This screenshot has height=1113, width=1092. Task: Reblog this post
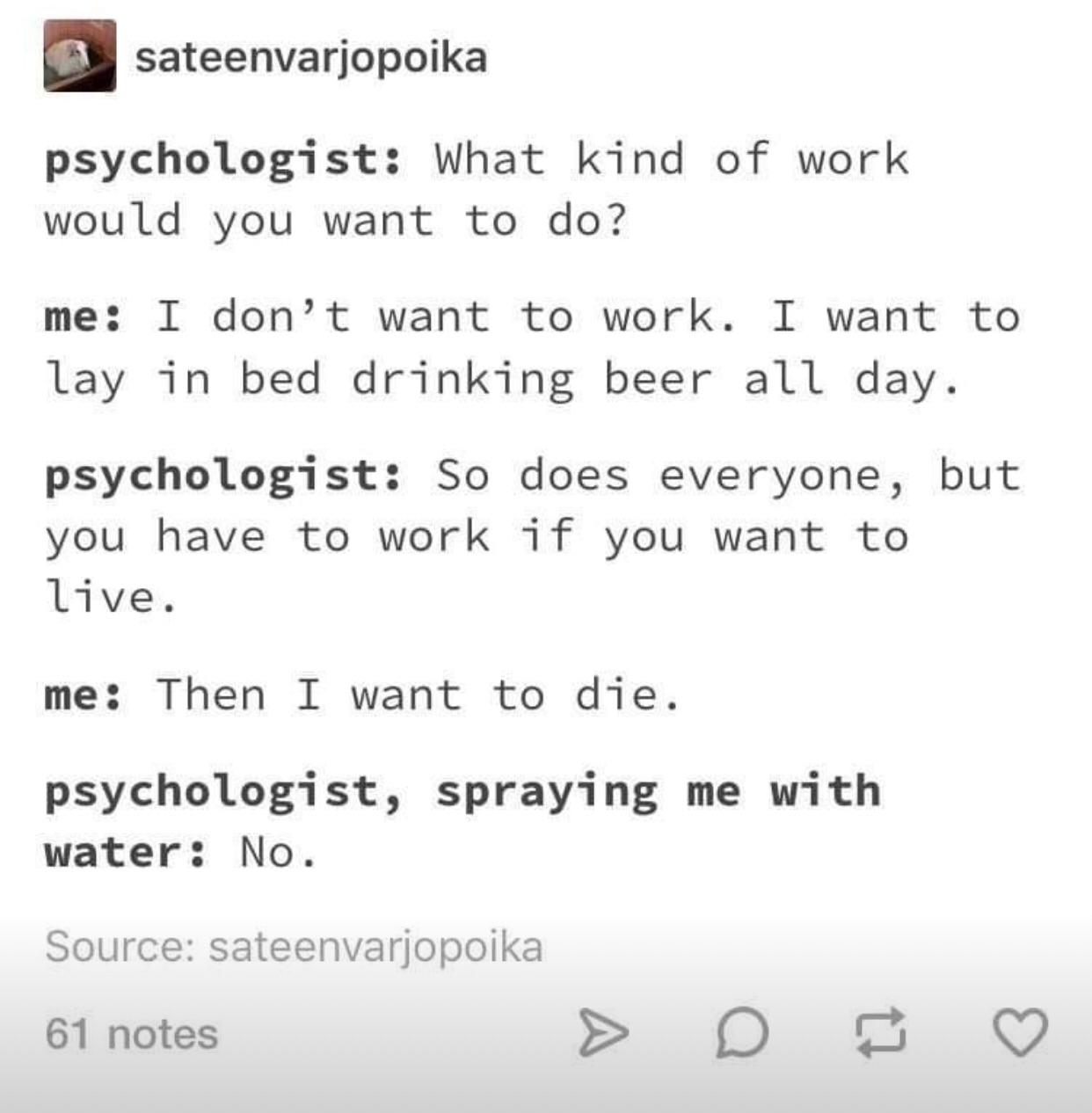coord(880,1033)
